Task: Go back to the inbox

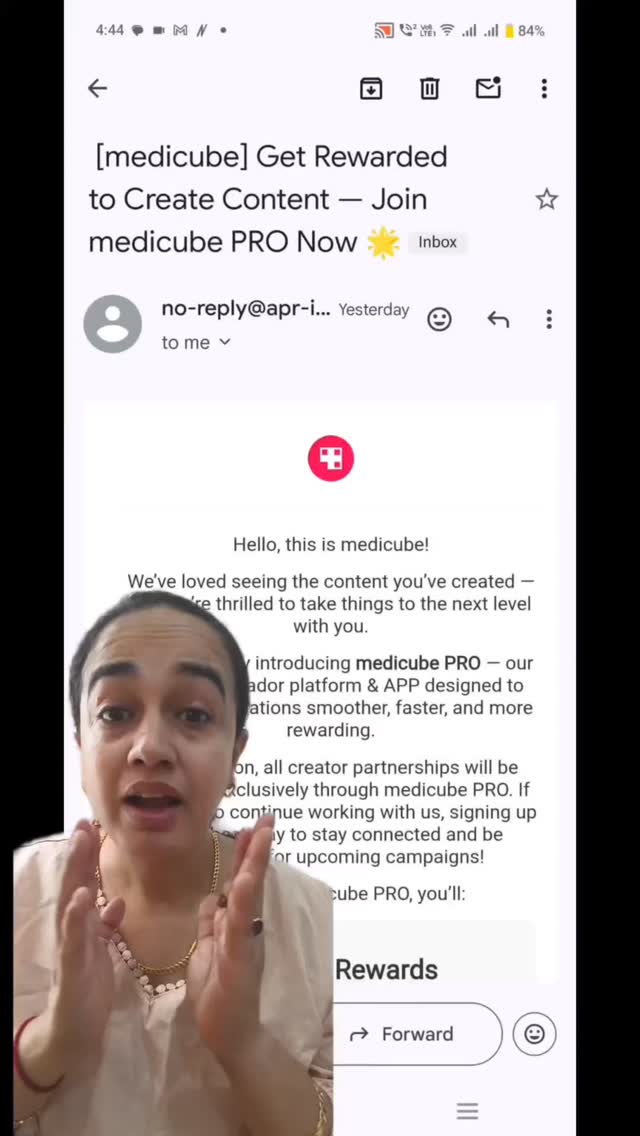Action: [x=97, y=89]
